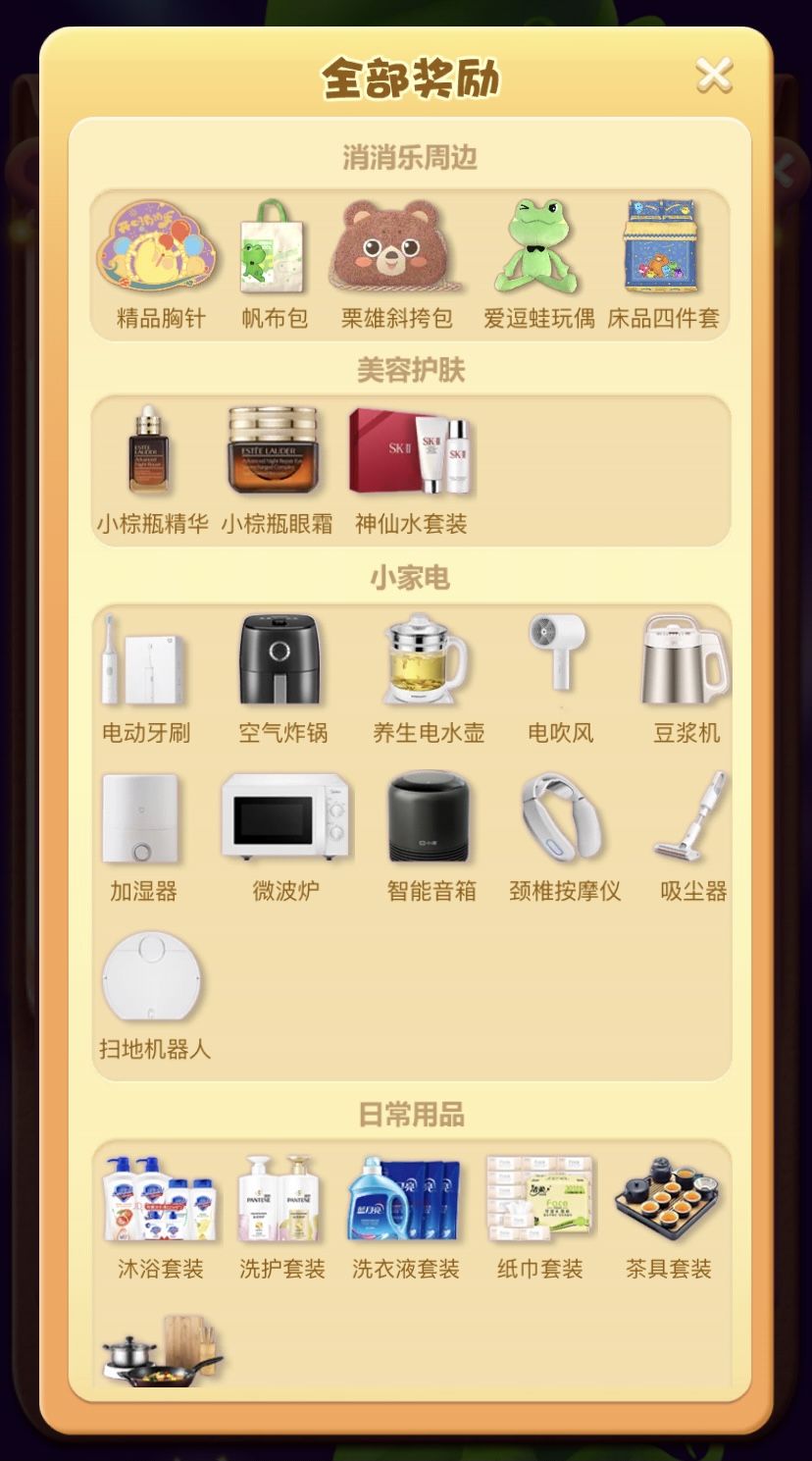Tap the 爱逗蛙玩偶 frog plush toy
812x1461 pixels.
coord(539,250)
